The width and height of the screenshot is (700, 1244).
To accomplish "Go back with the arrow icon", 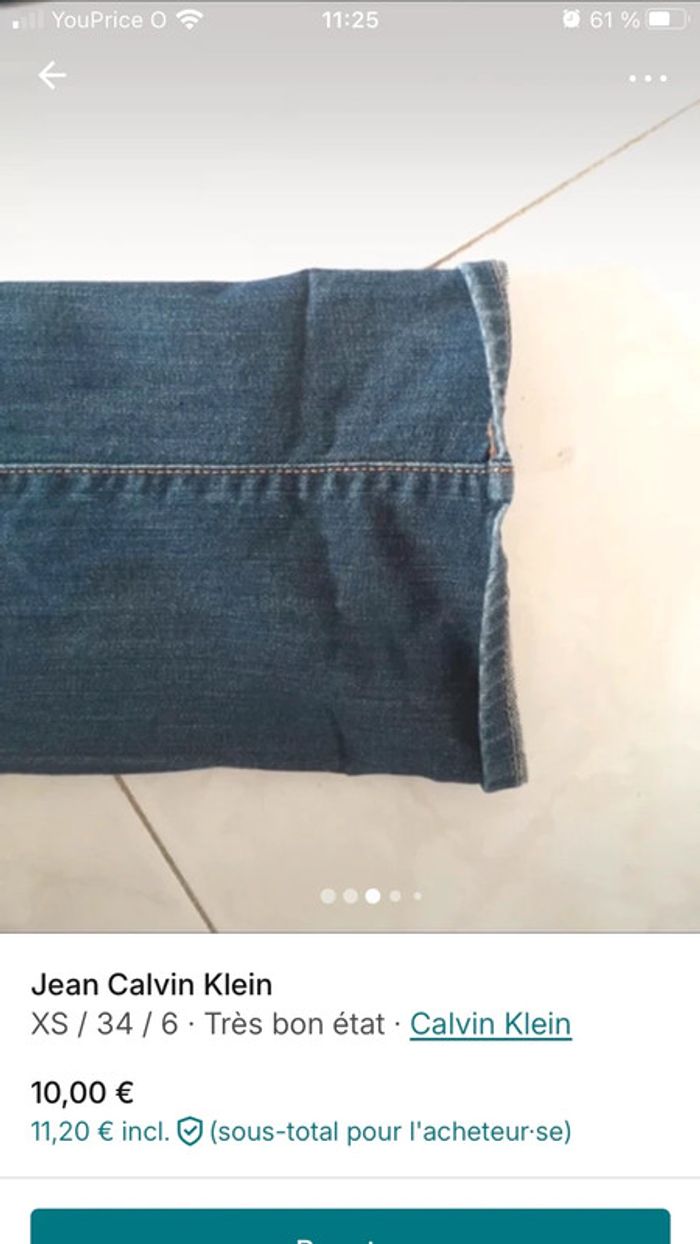I will pos(52,75).
